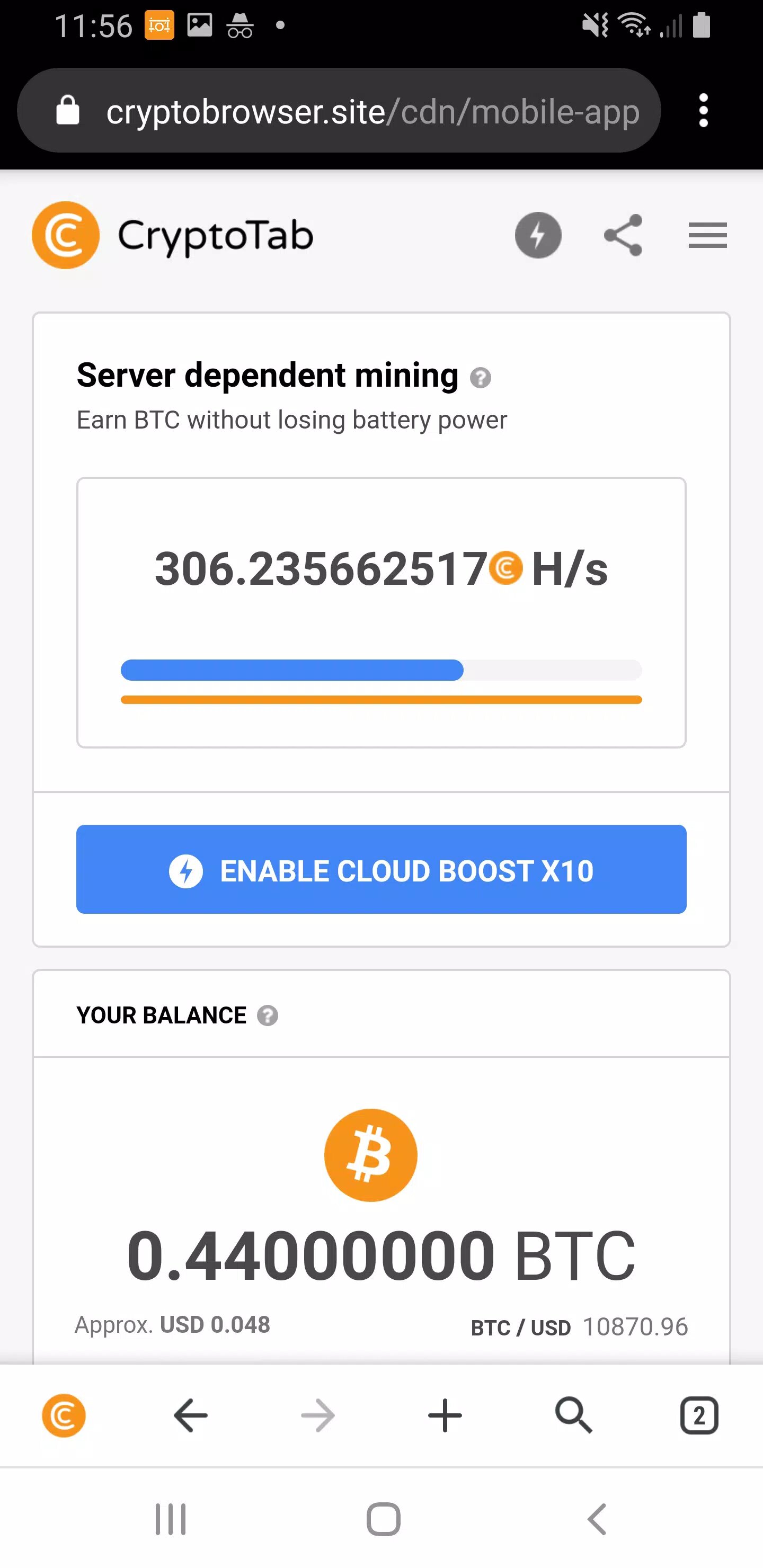This screenshot has width=763, height=1568.
Task: Show help for Your Balance
Action: coord(268,1015)
